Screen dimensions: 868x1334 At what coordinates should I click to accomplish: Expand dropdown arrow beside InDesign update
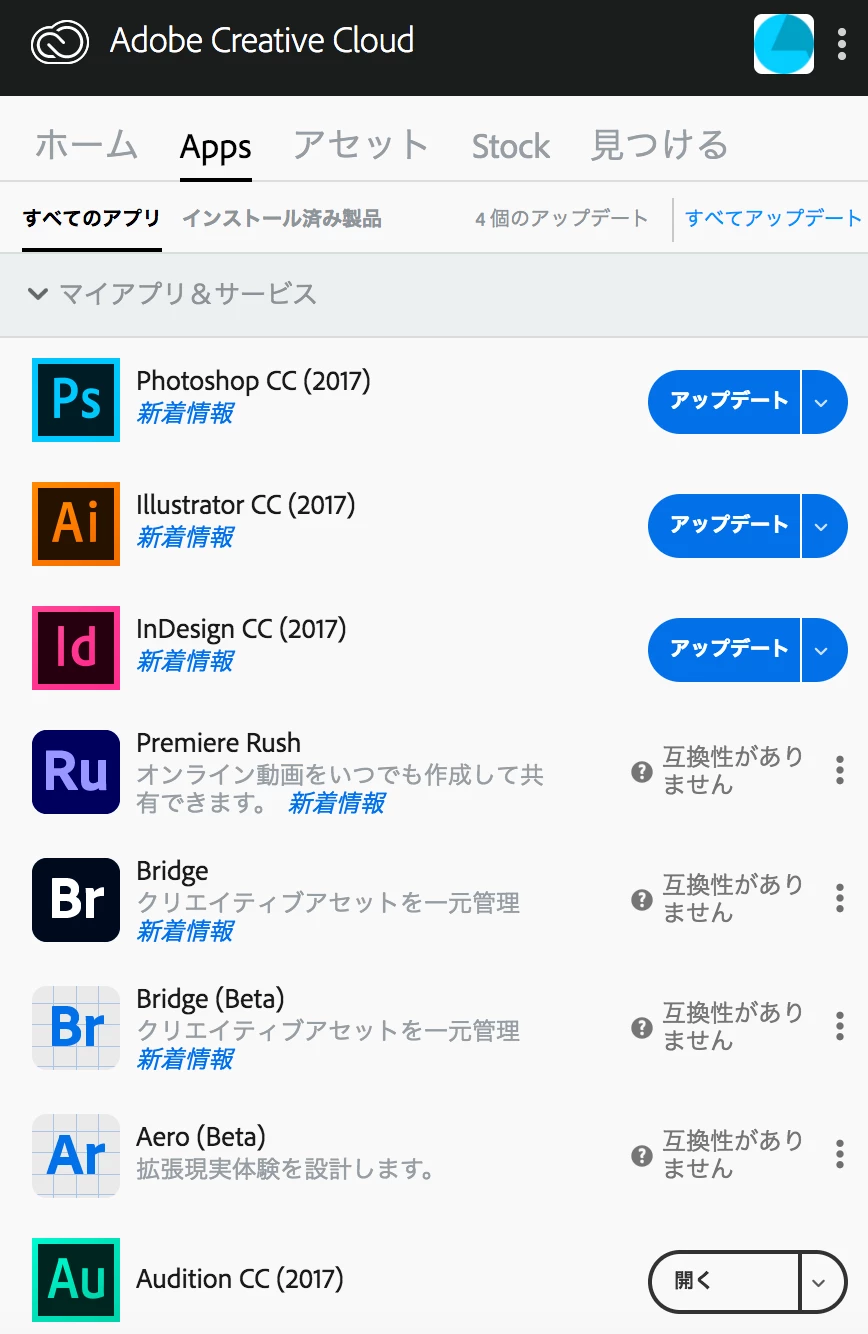click(x=822, y=650)
